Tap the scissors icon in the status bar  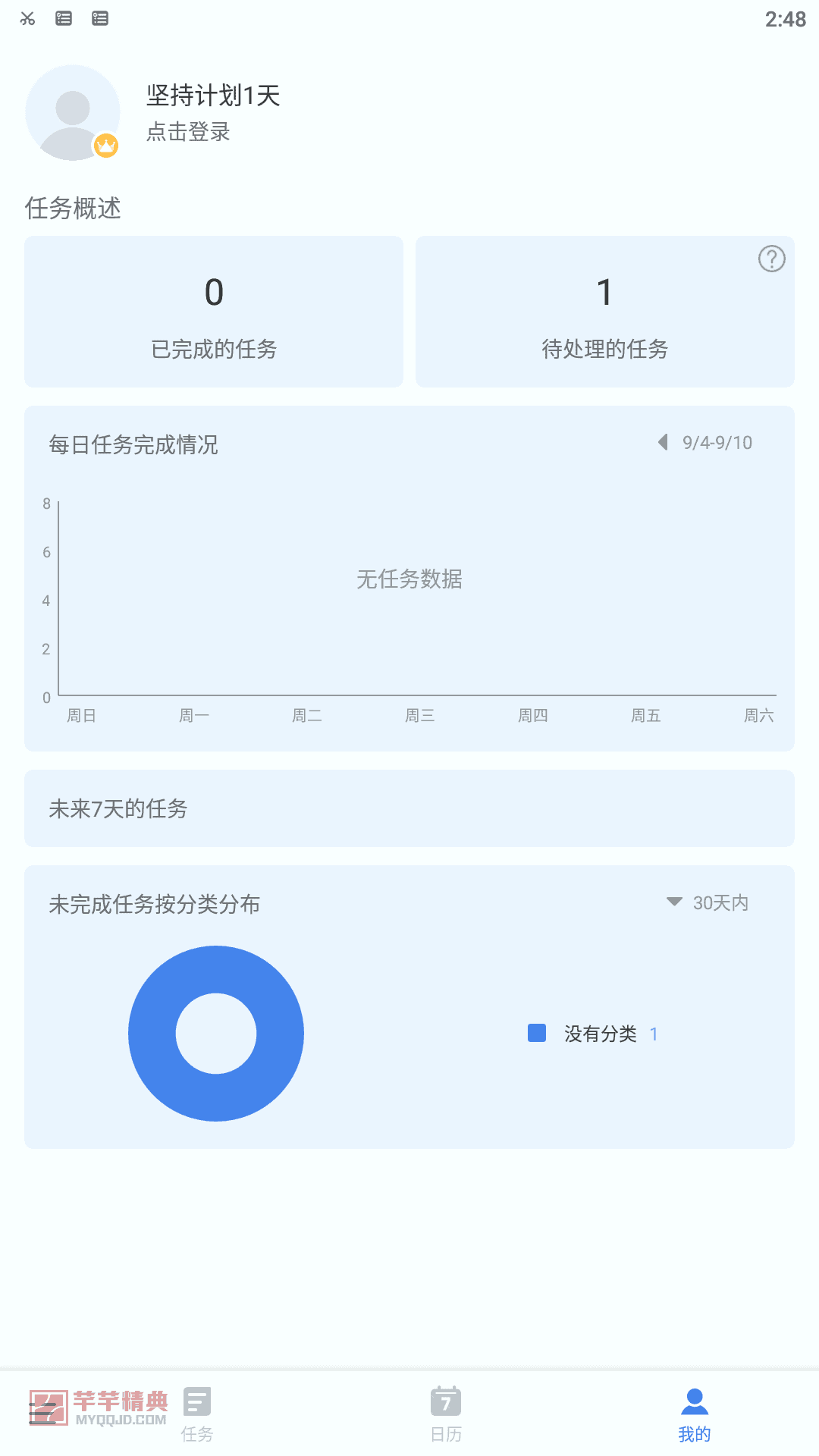point(28,18)
